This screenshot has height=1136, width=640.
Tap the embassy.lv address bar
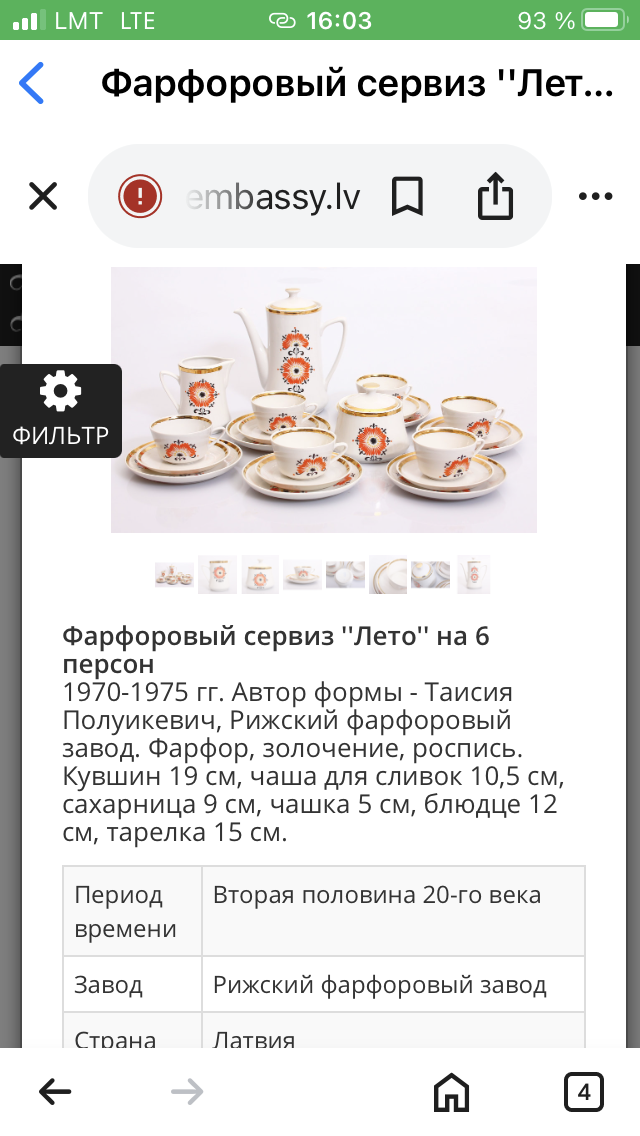(x=273, y=196)
